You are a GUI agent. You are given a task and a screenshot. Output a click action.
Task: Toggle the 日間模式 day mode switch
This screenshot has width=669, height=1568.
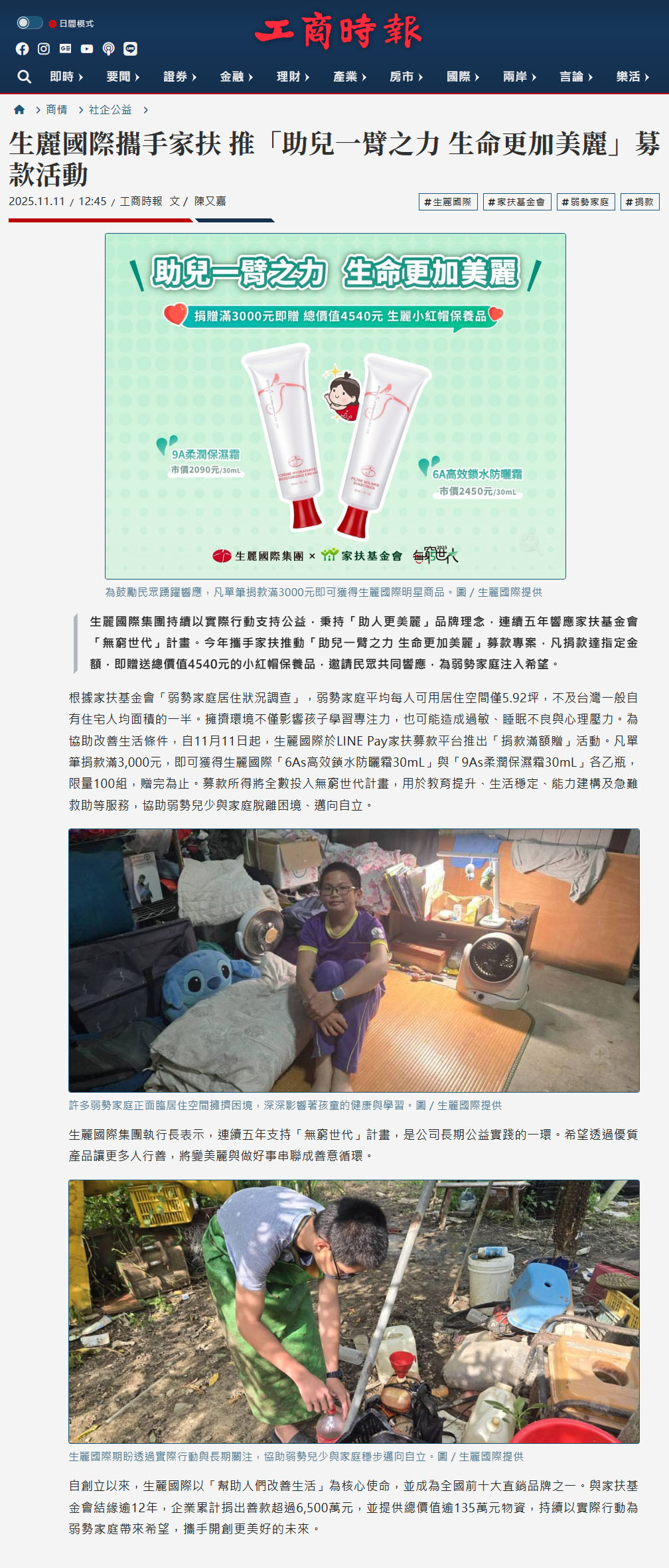[29, 23]
